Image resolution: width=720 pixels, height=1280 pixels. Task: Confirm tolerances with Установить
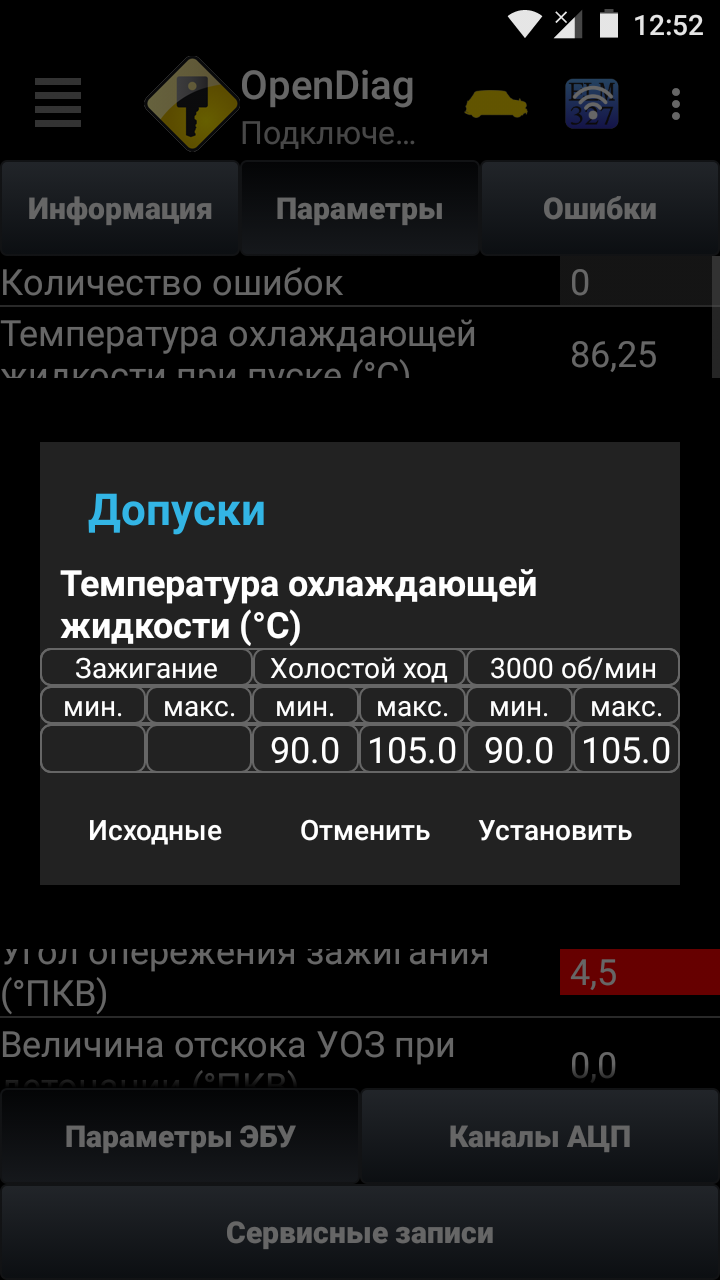coord(555,831)
